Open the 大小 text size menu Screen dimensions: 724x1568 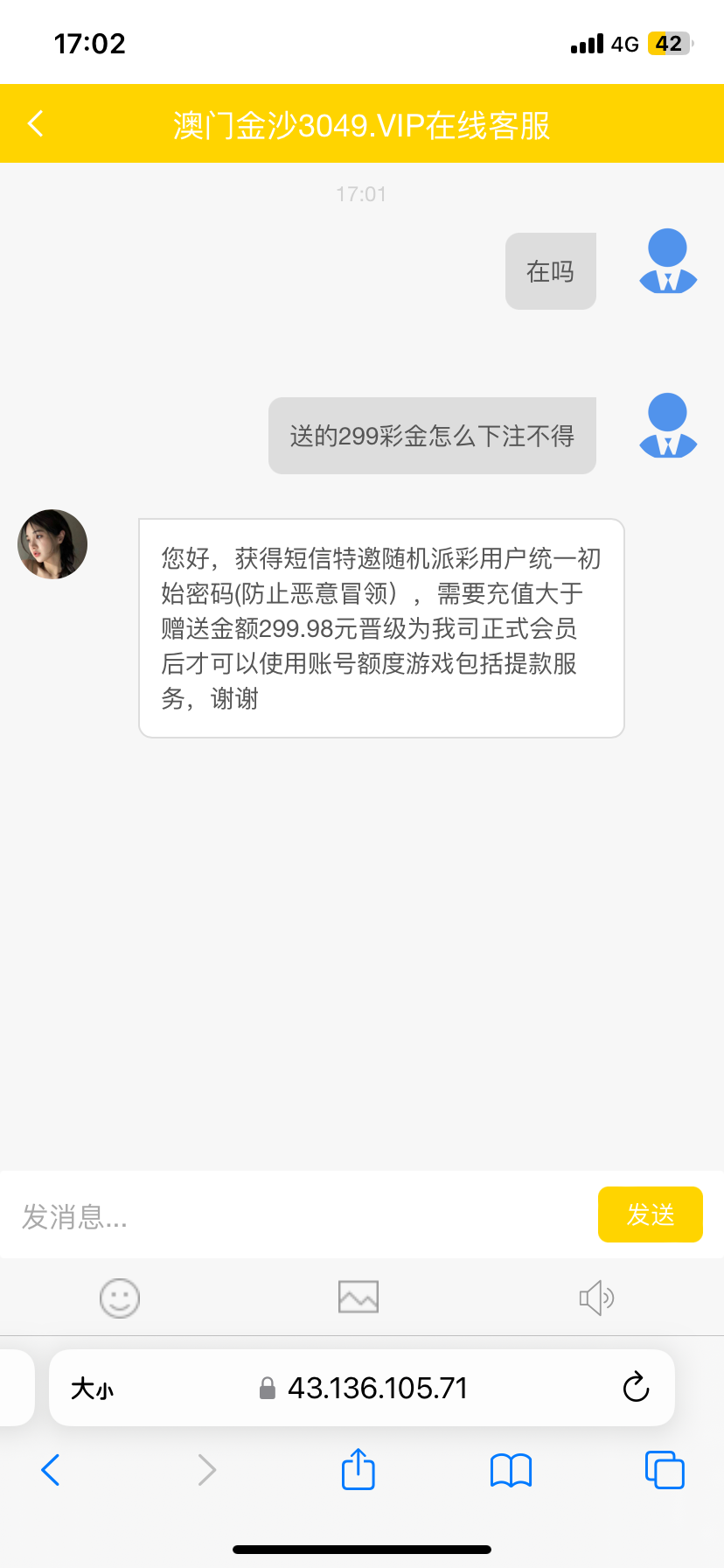[93, 1389]
